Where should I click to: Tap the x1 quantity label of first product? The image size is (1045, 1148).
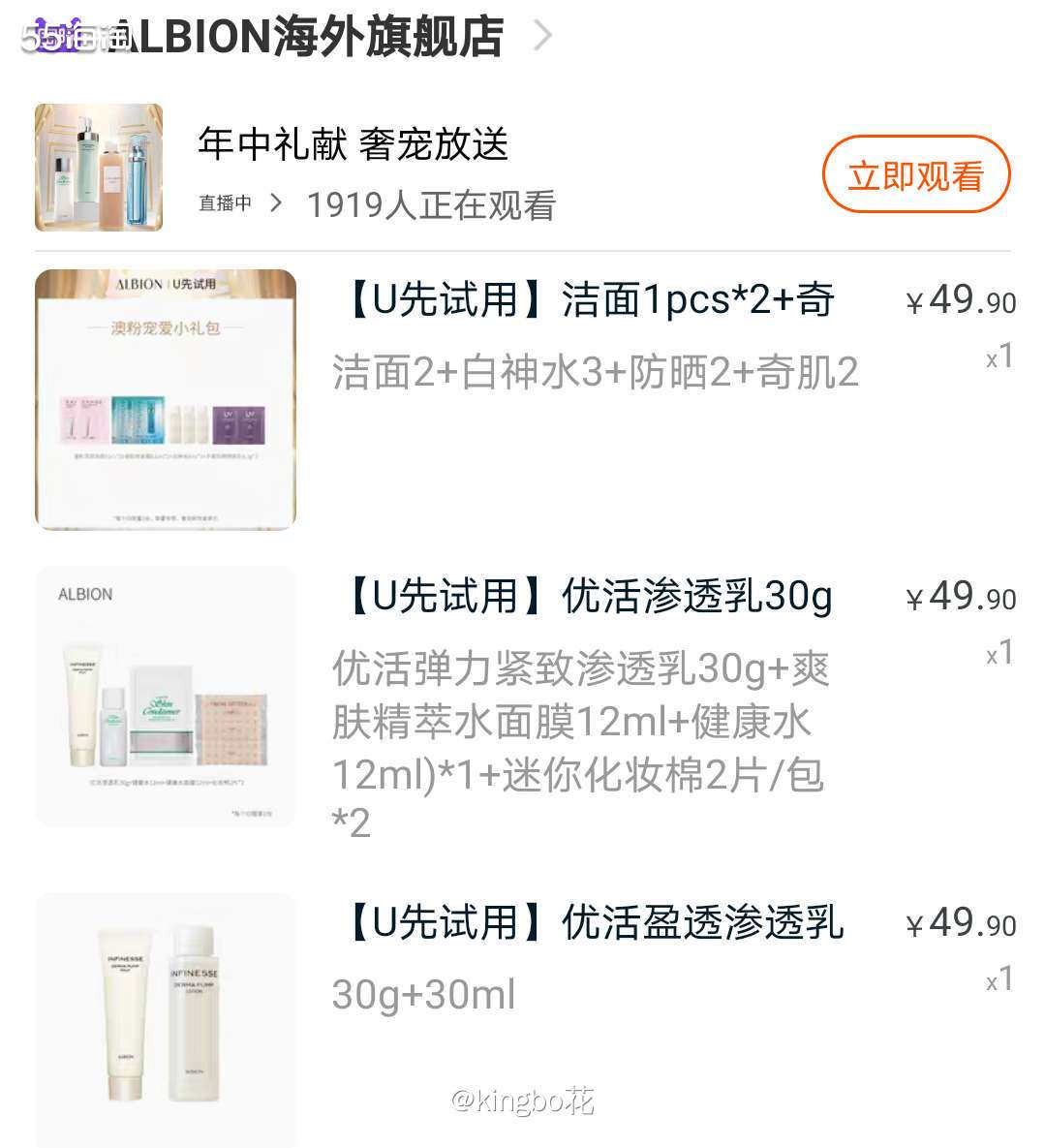tap(998, 357)
